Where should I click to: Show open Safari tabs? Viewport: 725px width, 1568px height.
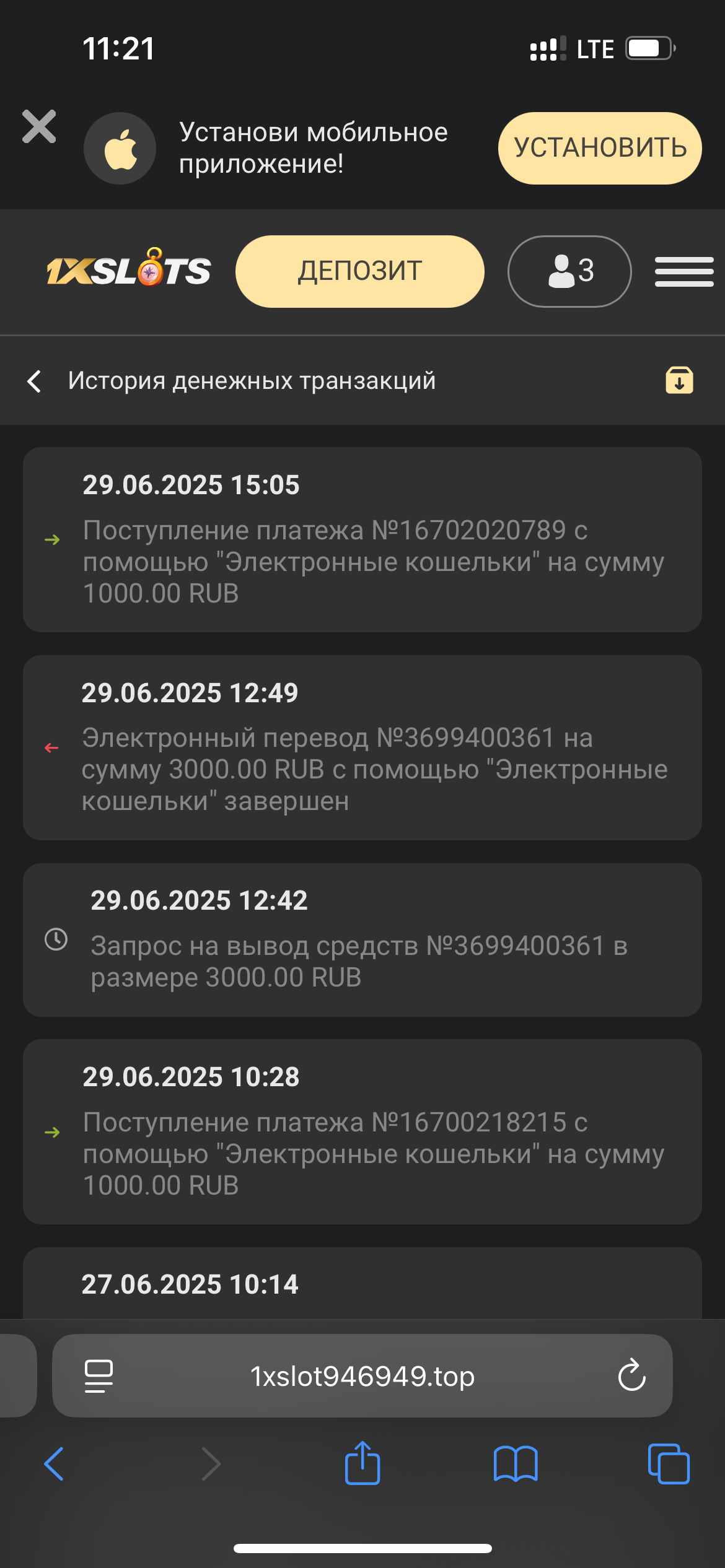click(669, 1464)
